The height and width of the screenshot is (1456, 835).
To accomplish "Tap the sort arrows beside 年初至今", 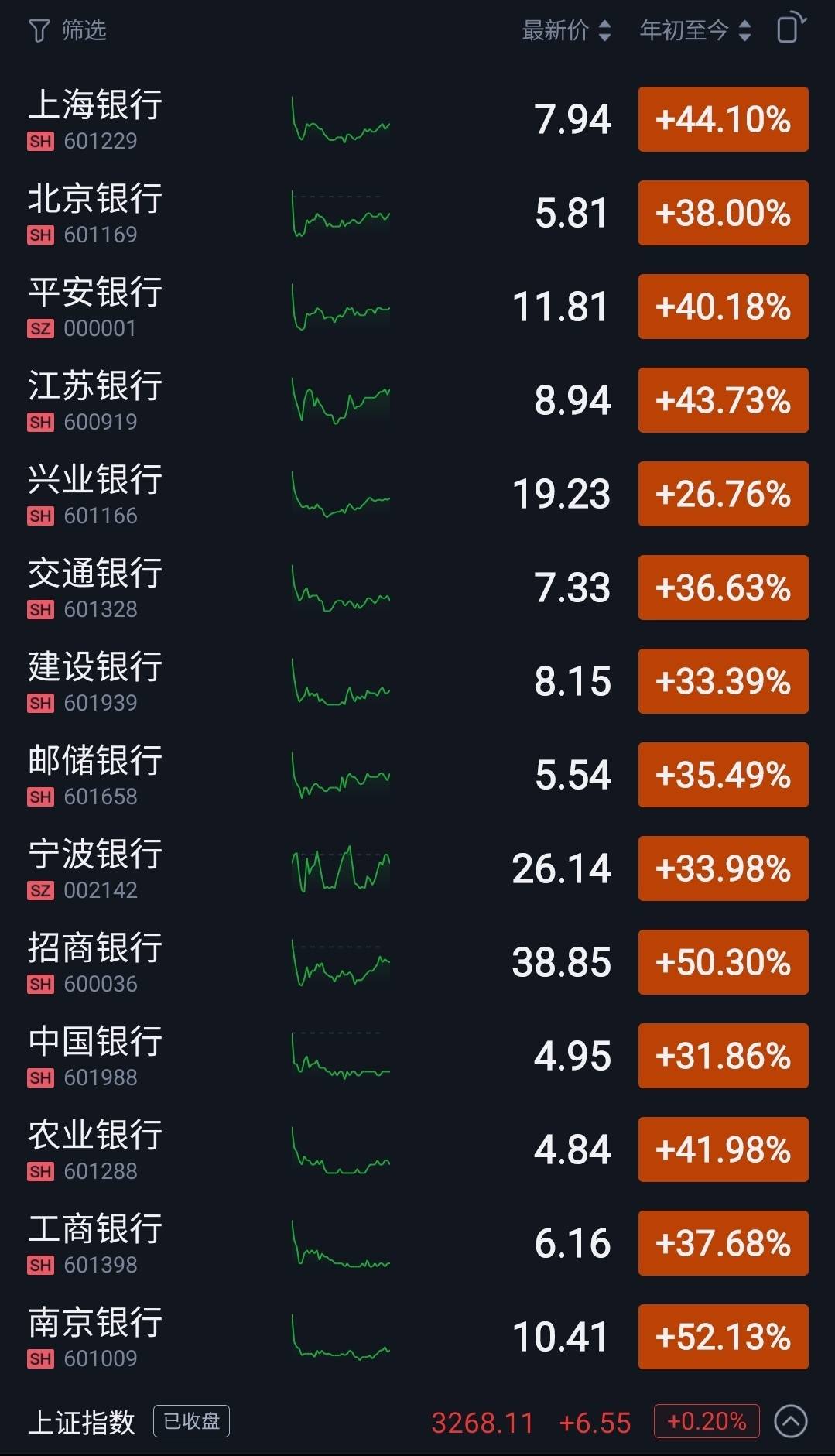I will click(745, 30).
